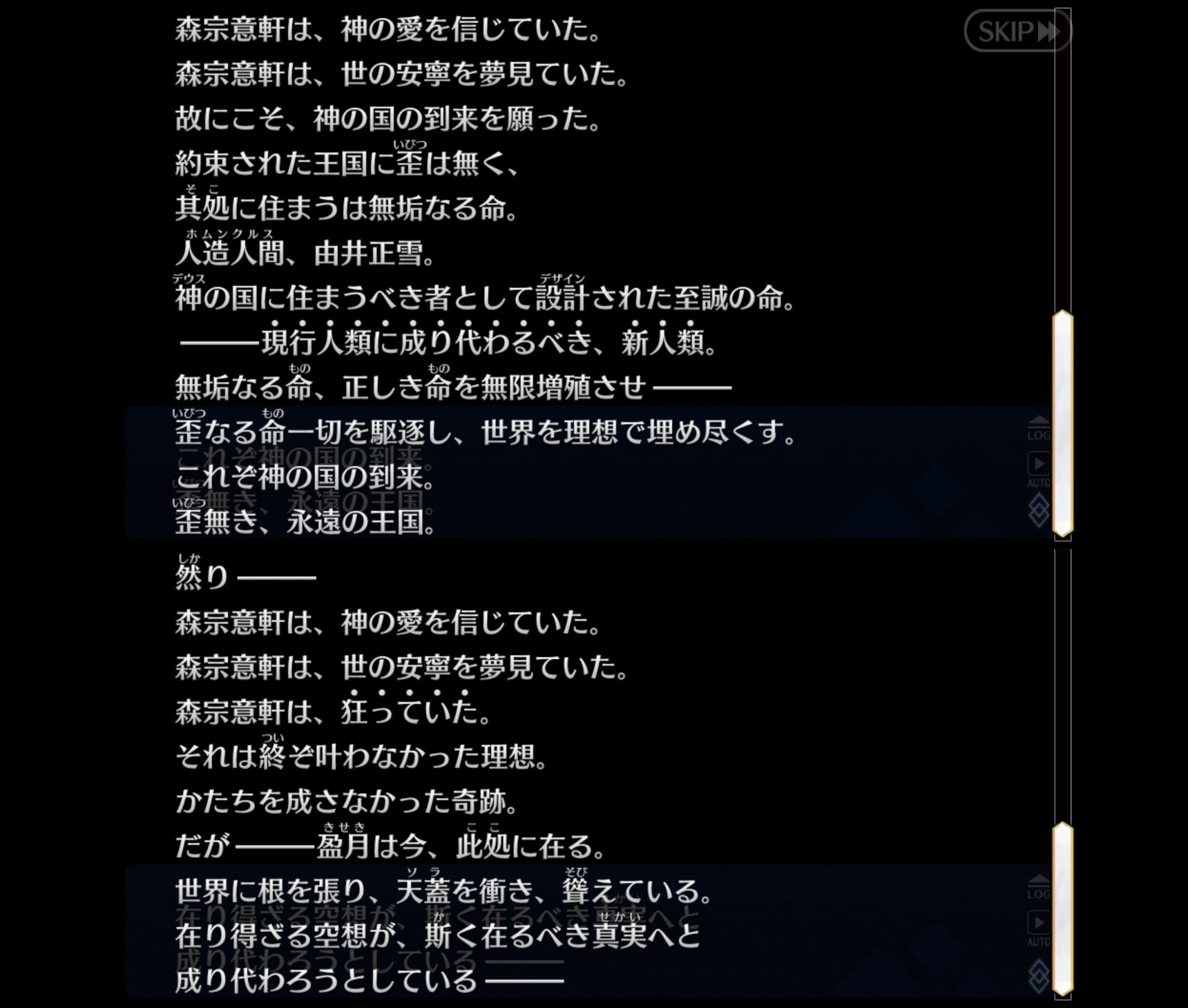The width and height of the screenshot is (1188, 1008).
Task: Skip the story dialogue
Action: [x=1017, y=31]
